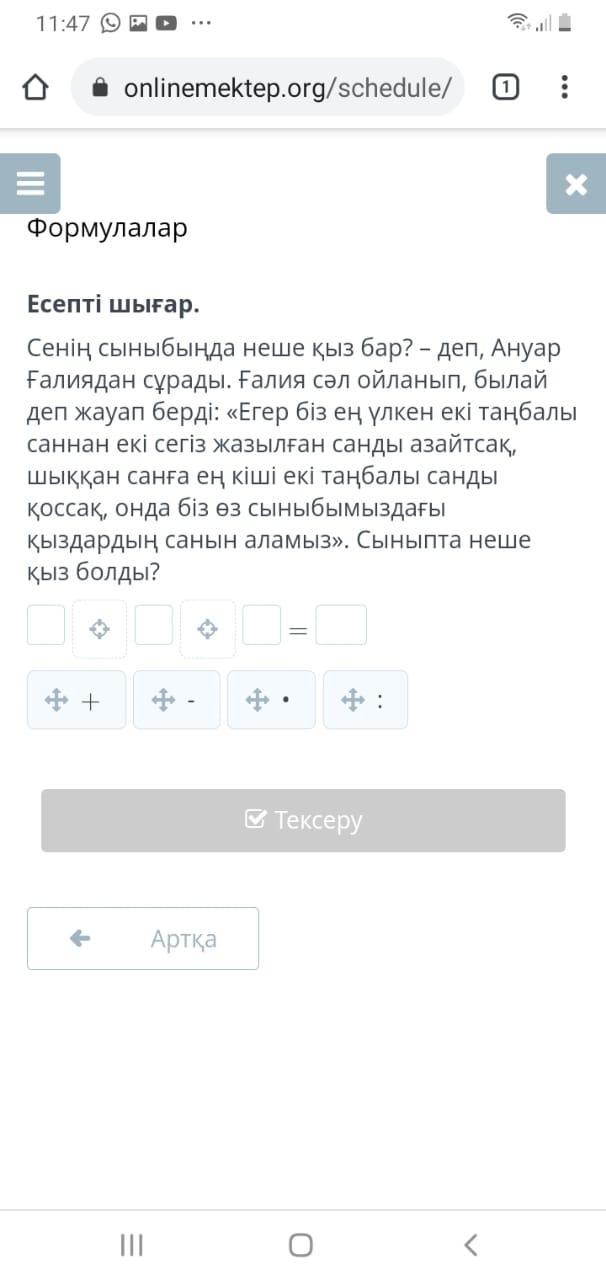Viewport: 606px width, 1280px height.
Task: Check the answer with Тексеру
Action: (x=303, y=821)
